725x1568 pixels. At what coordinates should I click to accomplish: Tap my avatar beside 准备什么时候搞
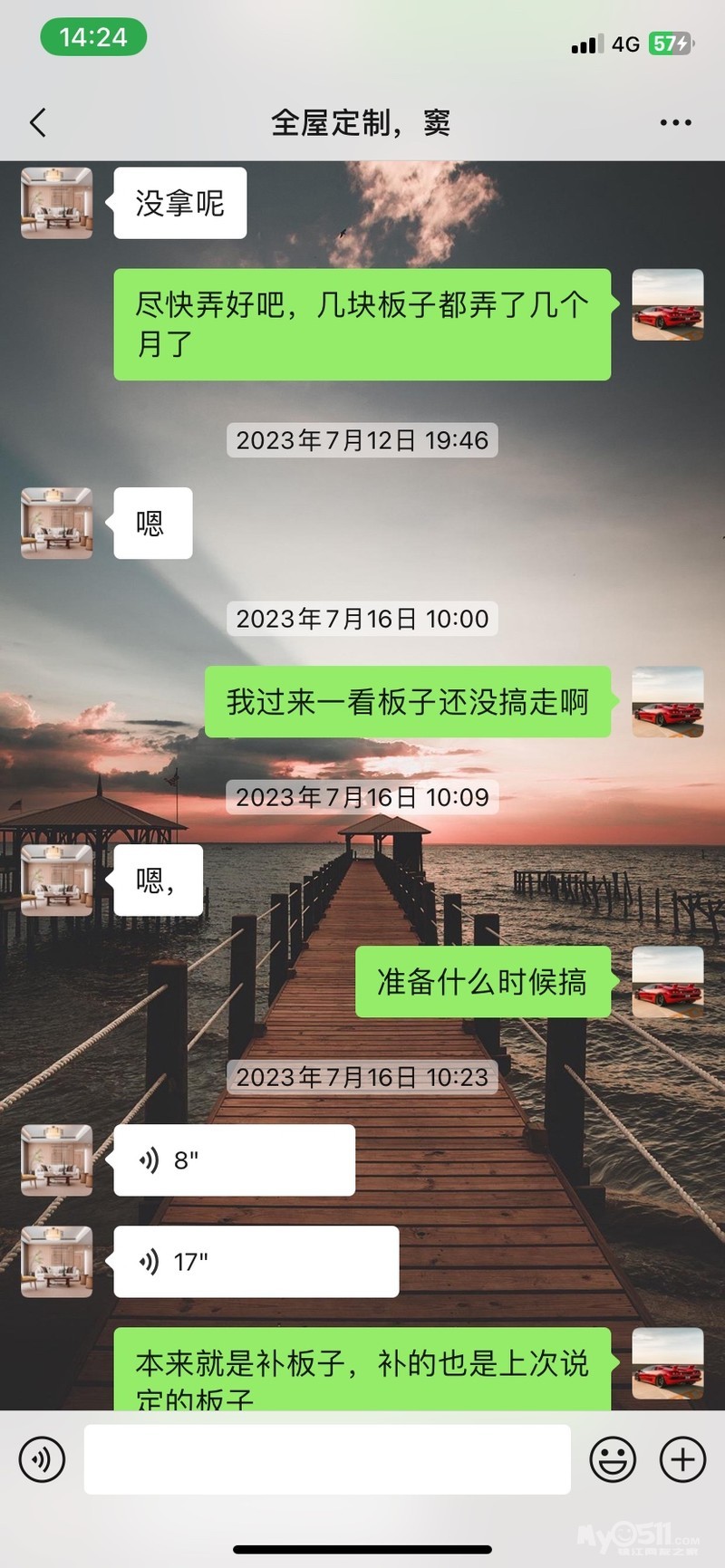[x=667, y=982]
